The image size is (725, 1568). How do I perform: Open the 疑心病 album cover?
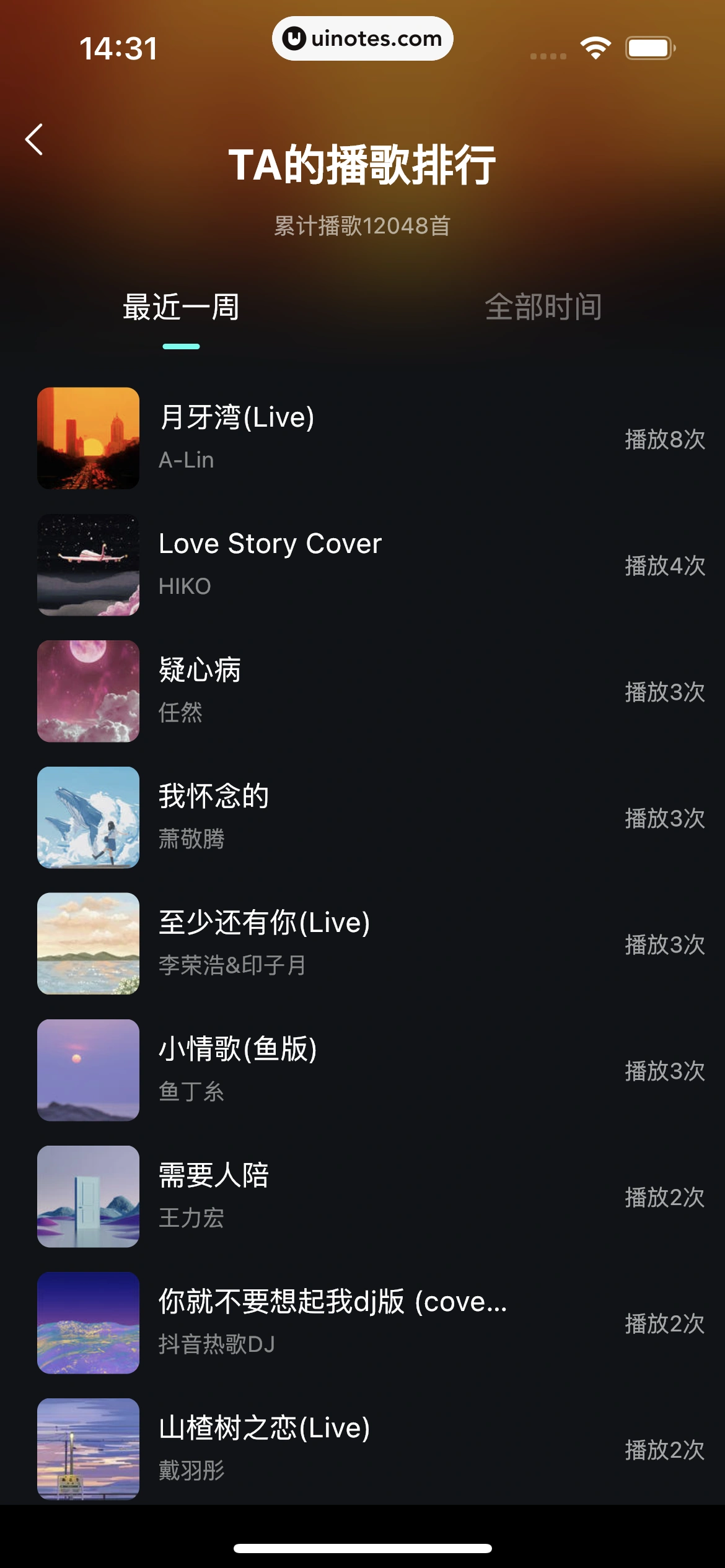88,691
